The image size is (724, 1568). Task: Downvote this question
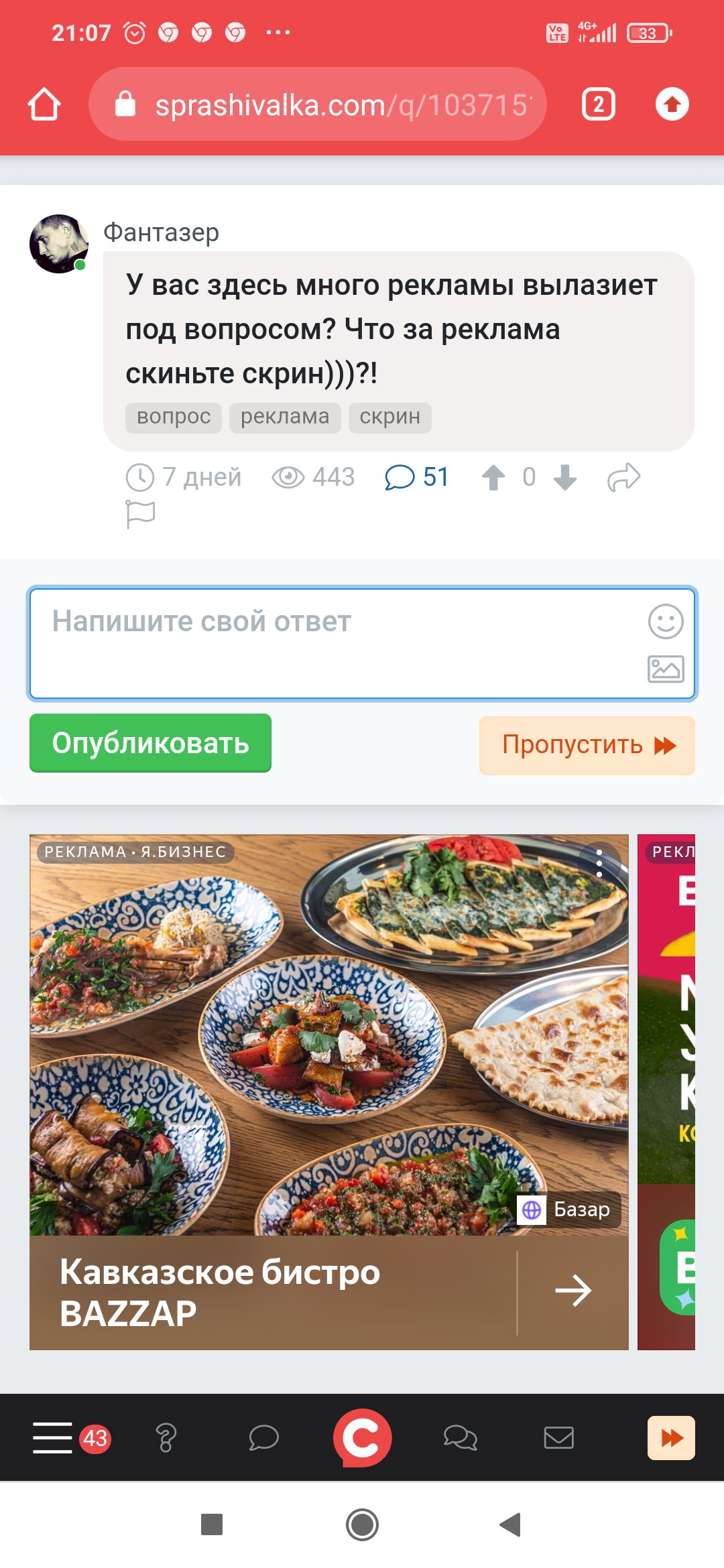565,477
